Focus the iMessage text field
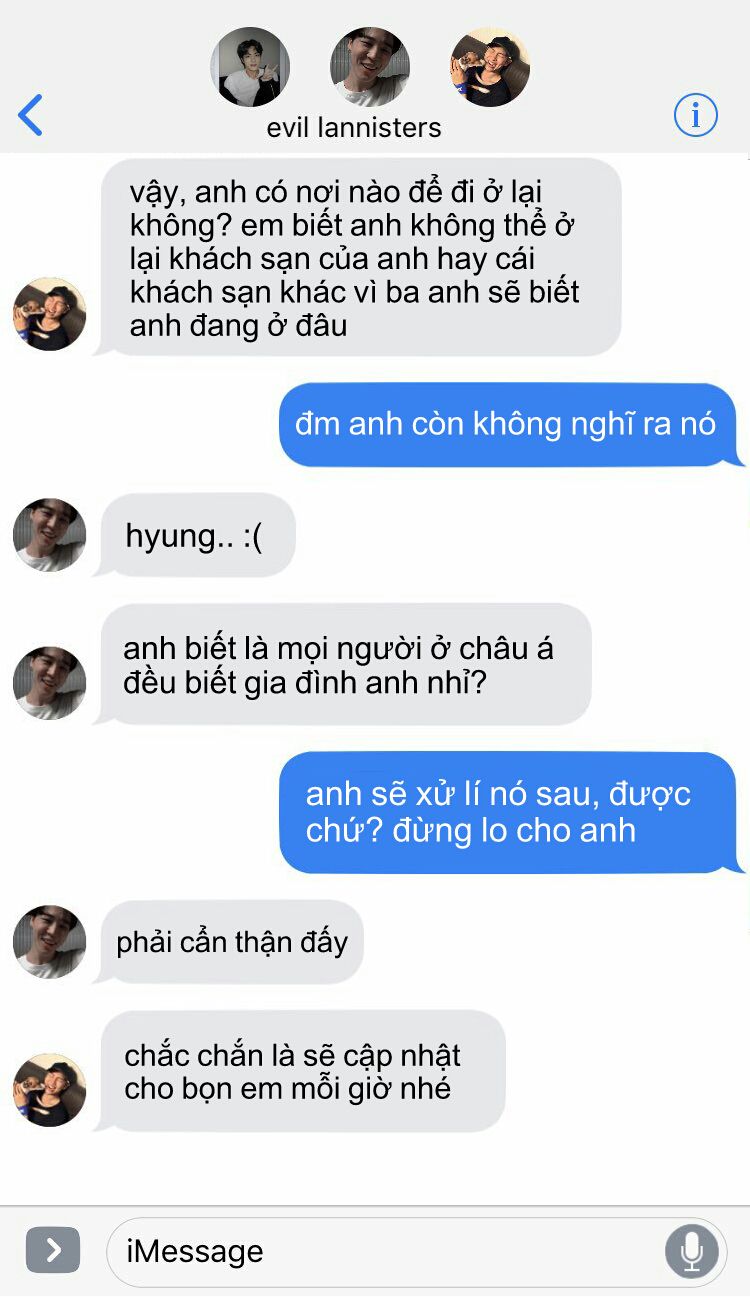The height and width of the screenshot is (1297, 750). point(385,1251)
